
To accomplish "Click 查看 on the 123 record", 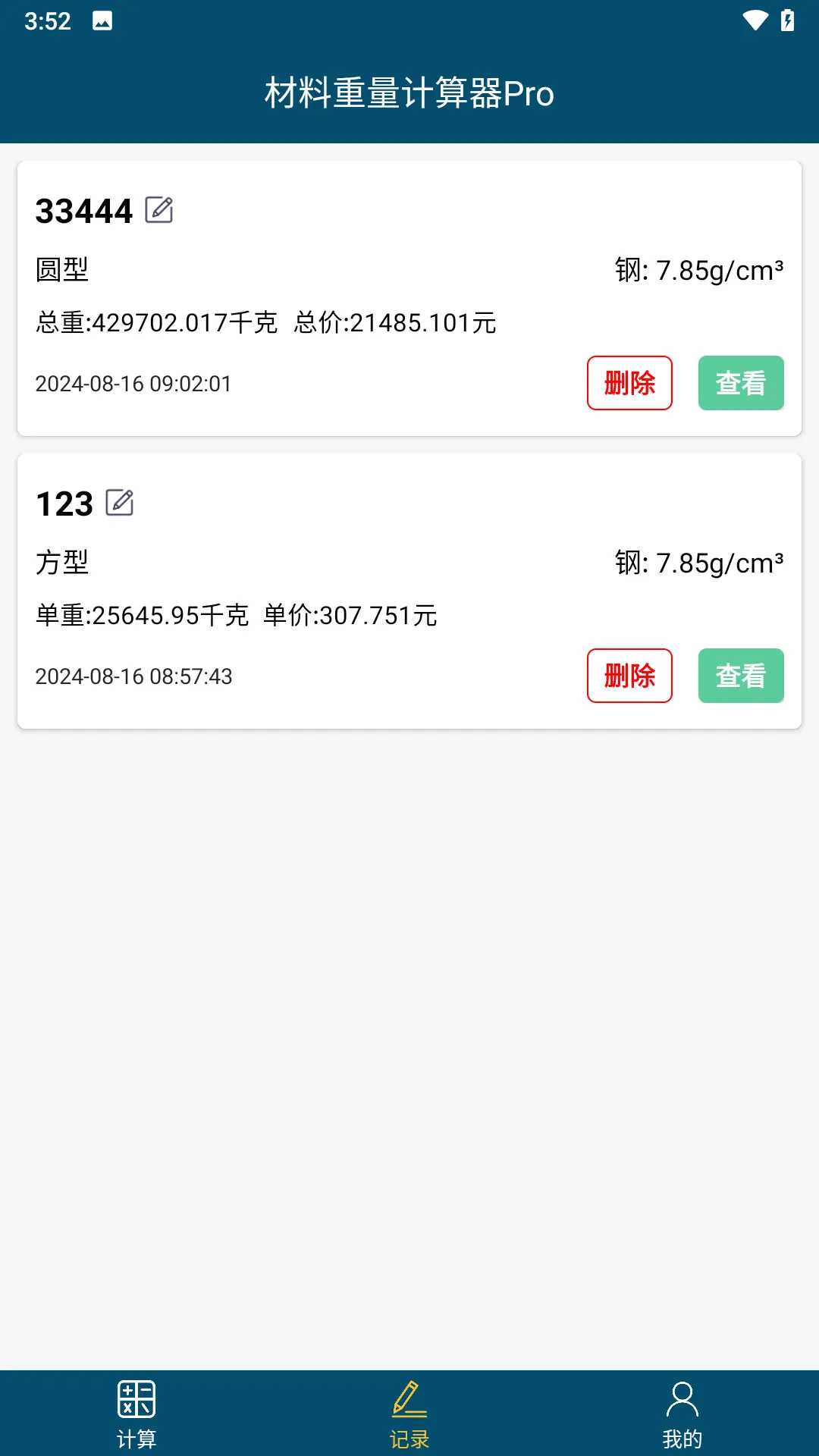I will [741, 676].
